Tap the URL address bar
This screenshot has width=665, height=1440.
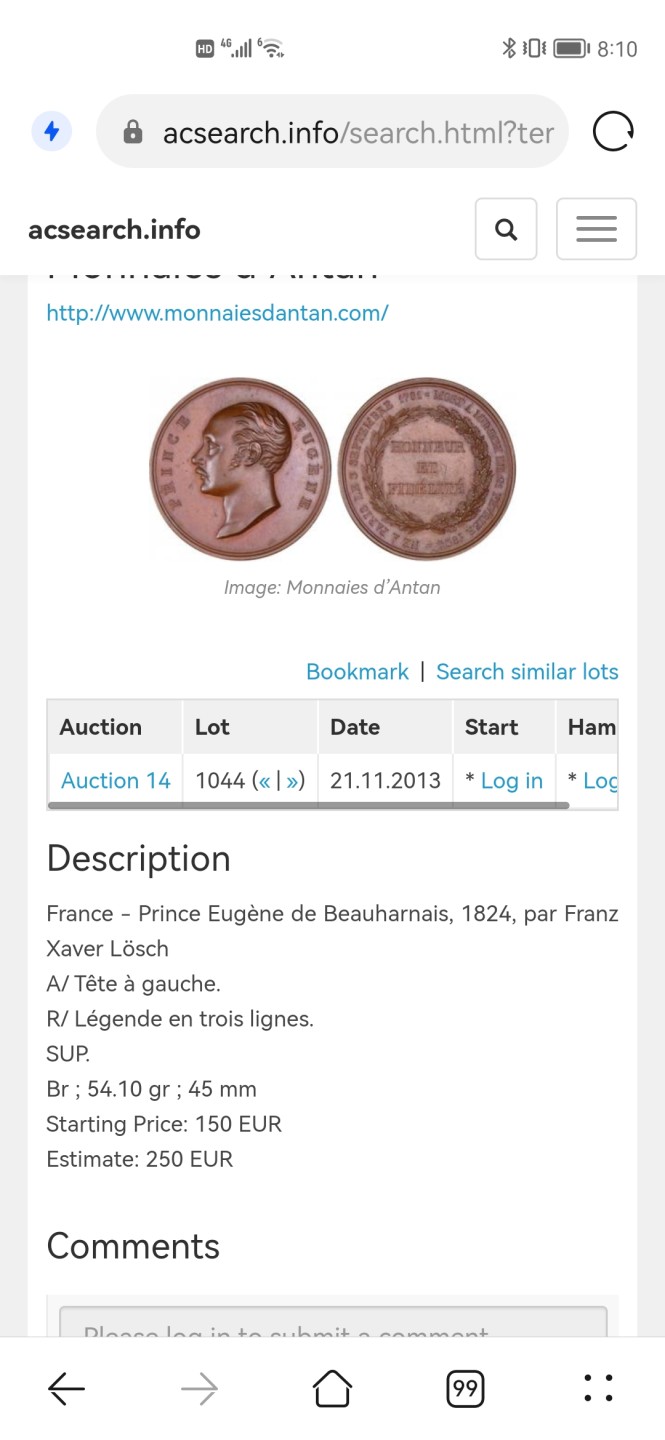click(340, 132)
